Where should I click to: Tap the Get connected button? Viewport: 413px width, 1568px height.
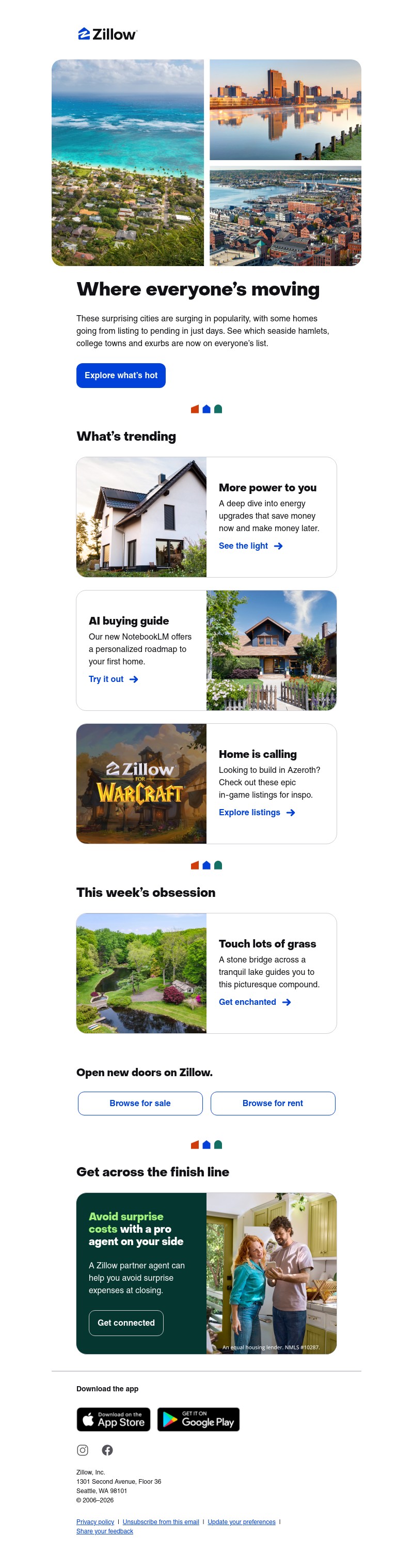pos(126,1323)
